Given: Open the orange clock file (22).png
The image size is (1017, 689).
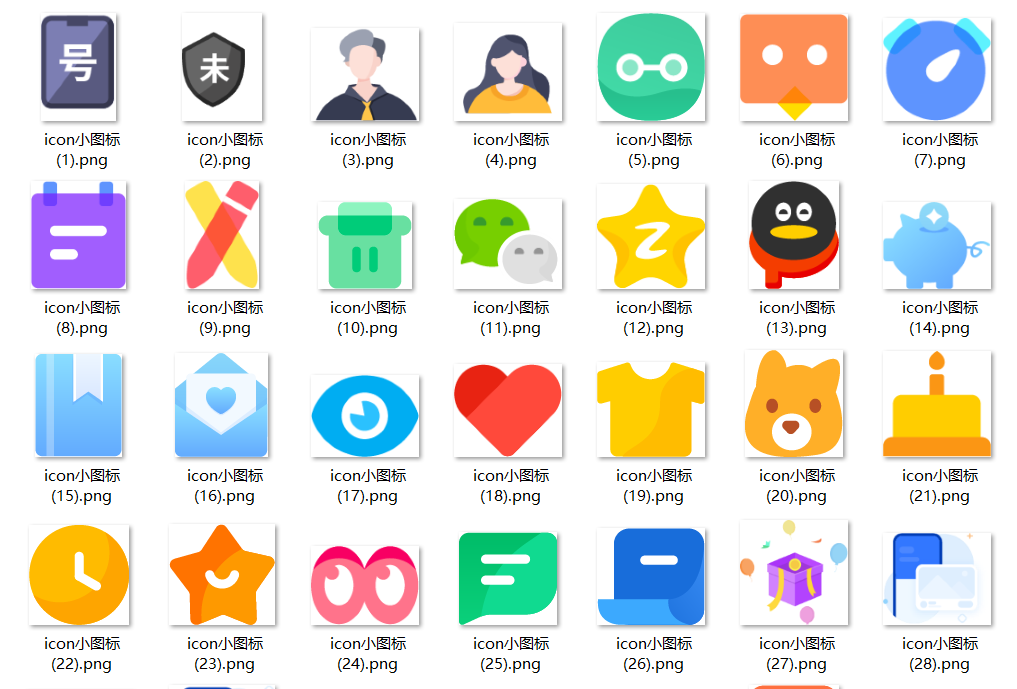Looking at the screenshot, I should (78, 574).
